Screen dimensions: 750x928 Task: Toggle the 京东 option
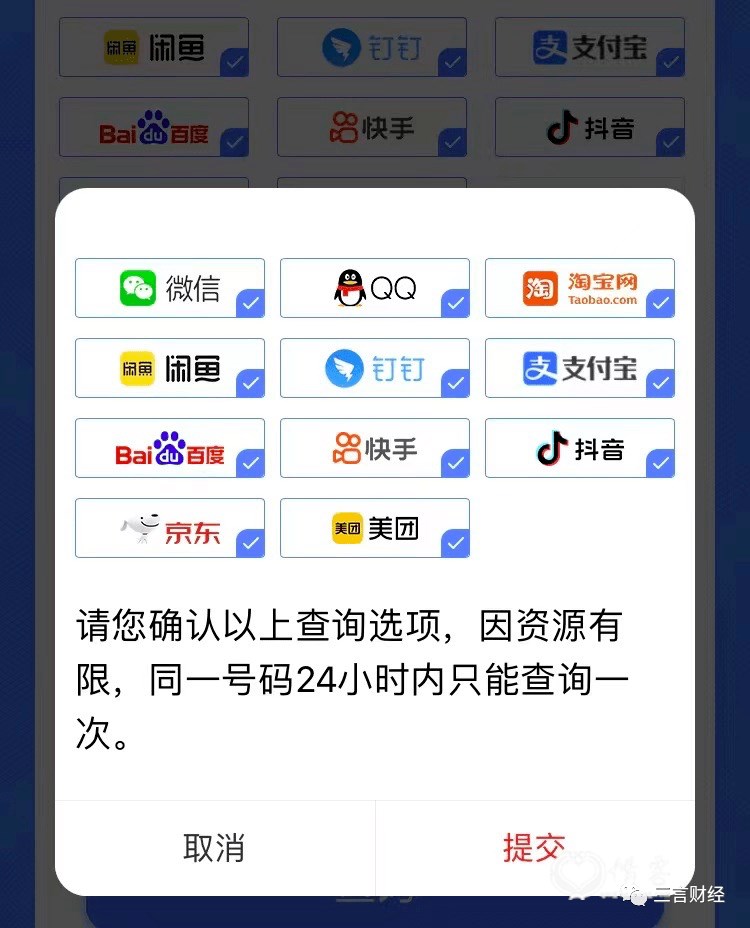point(170,528)
